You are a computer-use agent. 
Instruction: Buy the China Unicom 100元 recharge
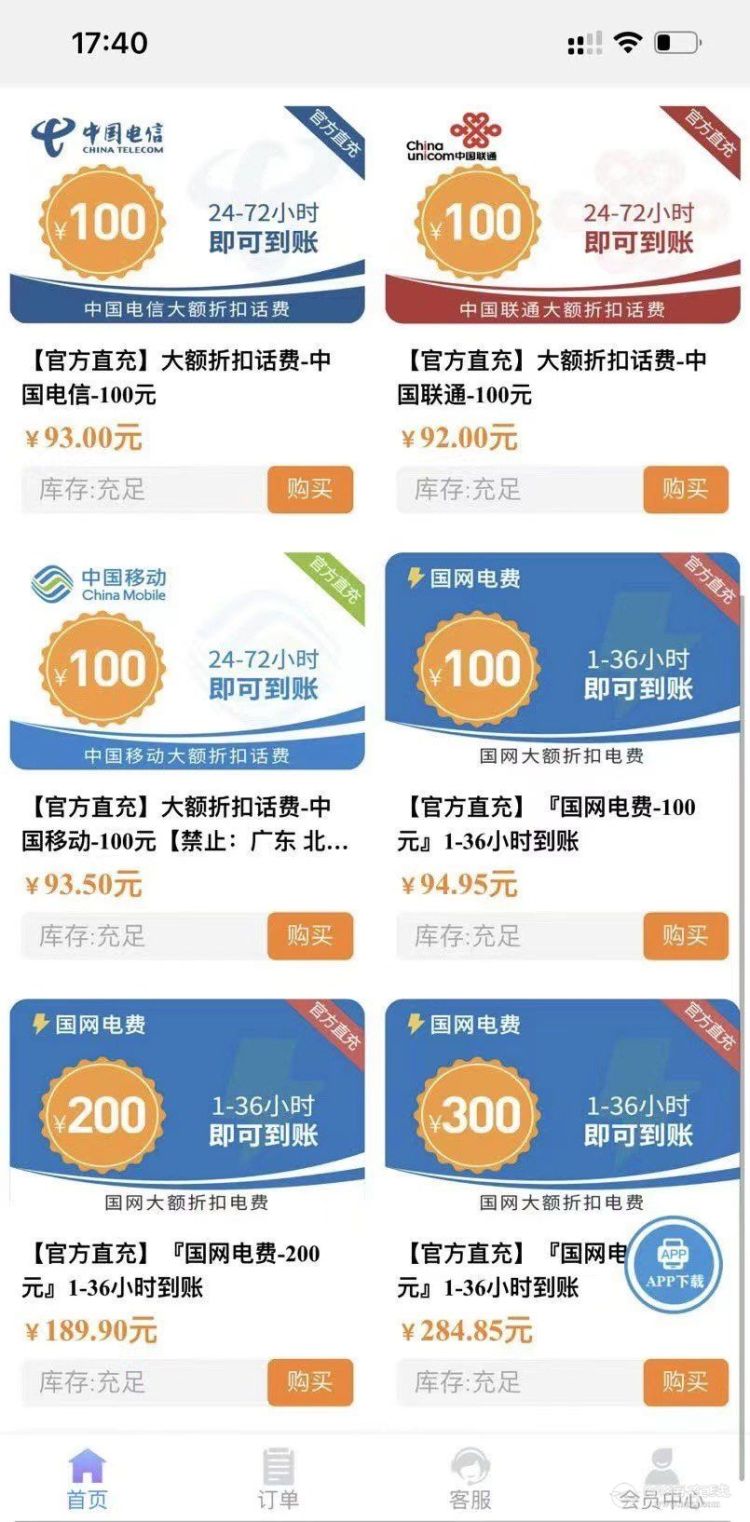click(685, 489)
